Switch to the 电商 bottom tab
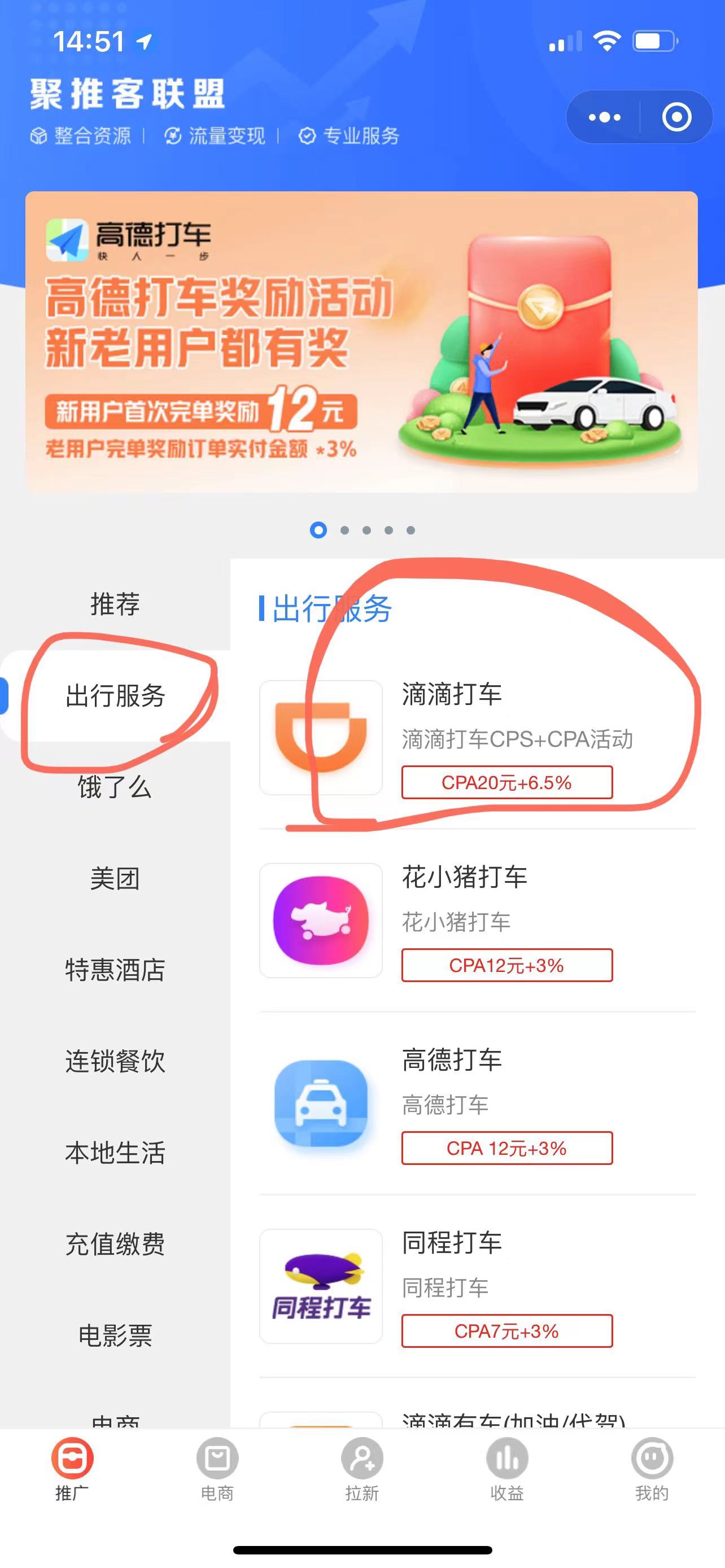The height and width of the screenshot is (1568, 725). coord(217,1468)
